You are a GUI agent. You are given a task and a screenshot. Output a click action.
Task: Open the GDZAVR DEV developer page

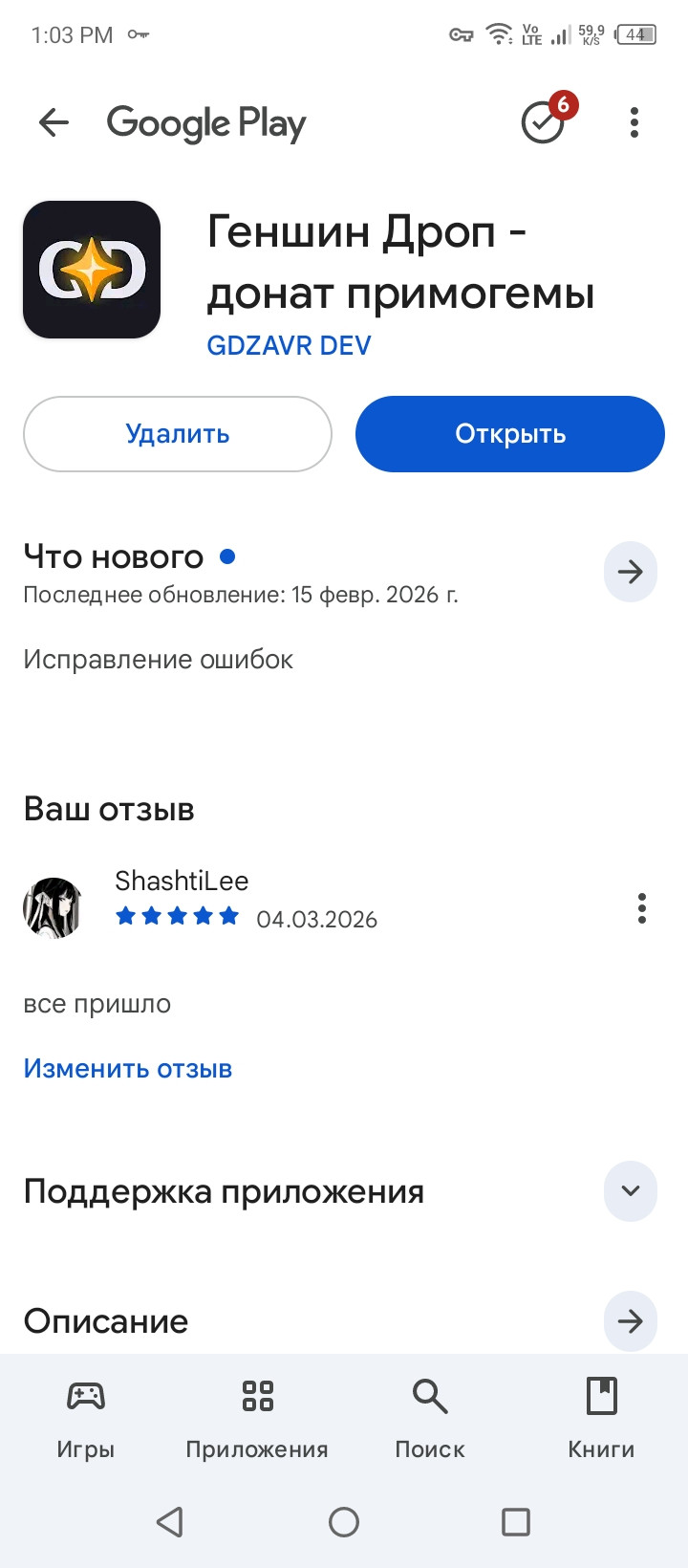point(289,345)
